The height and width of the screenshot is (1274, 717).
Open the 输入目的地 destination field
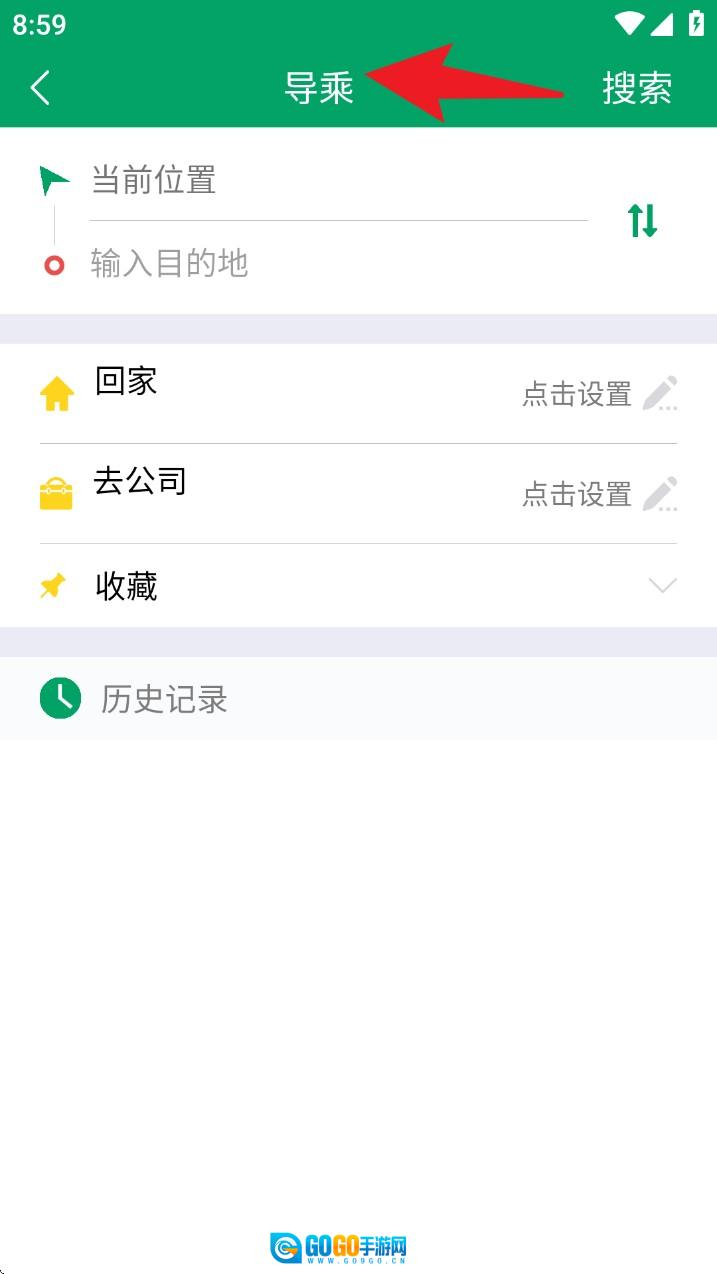point(338,264)
